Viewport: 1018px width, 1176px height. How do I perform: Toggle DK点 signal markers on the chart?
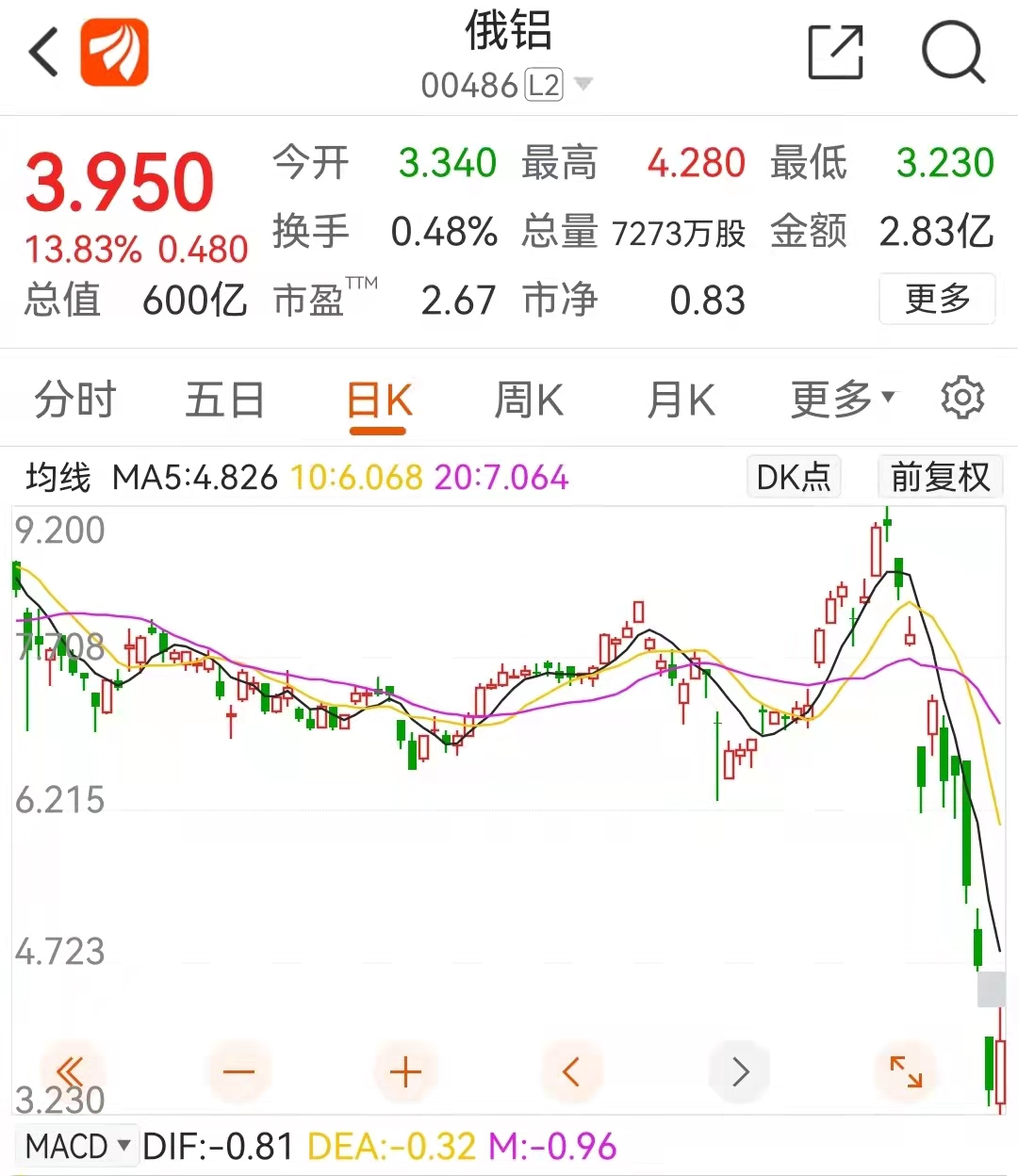tap(793, 478)
